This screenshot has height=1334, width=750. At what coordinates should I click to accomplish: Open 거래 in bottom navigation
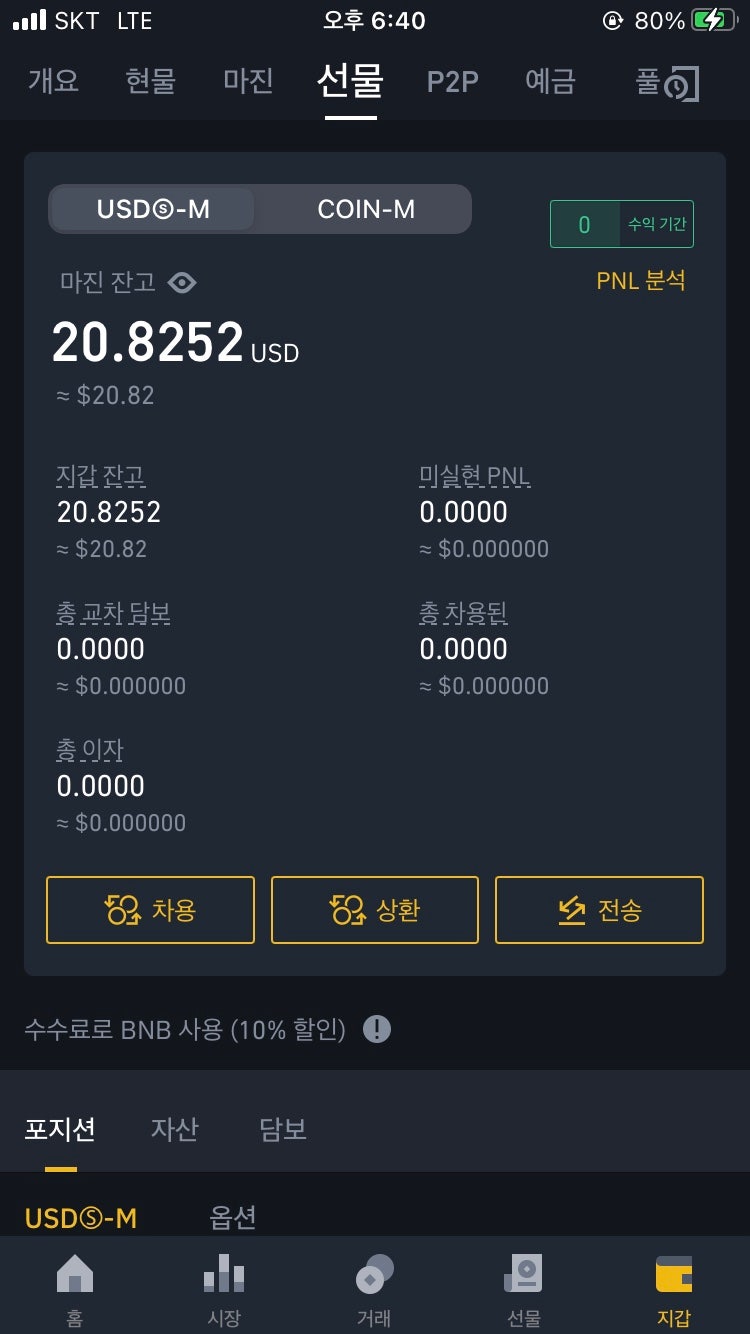374,1289
